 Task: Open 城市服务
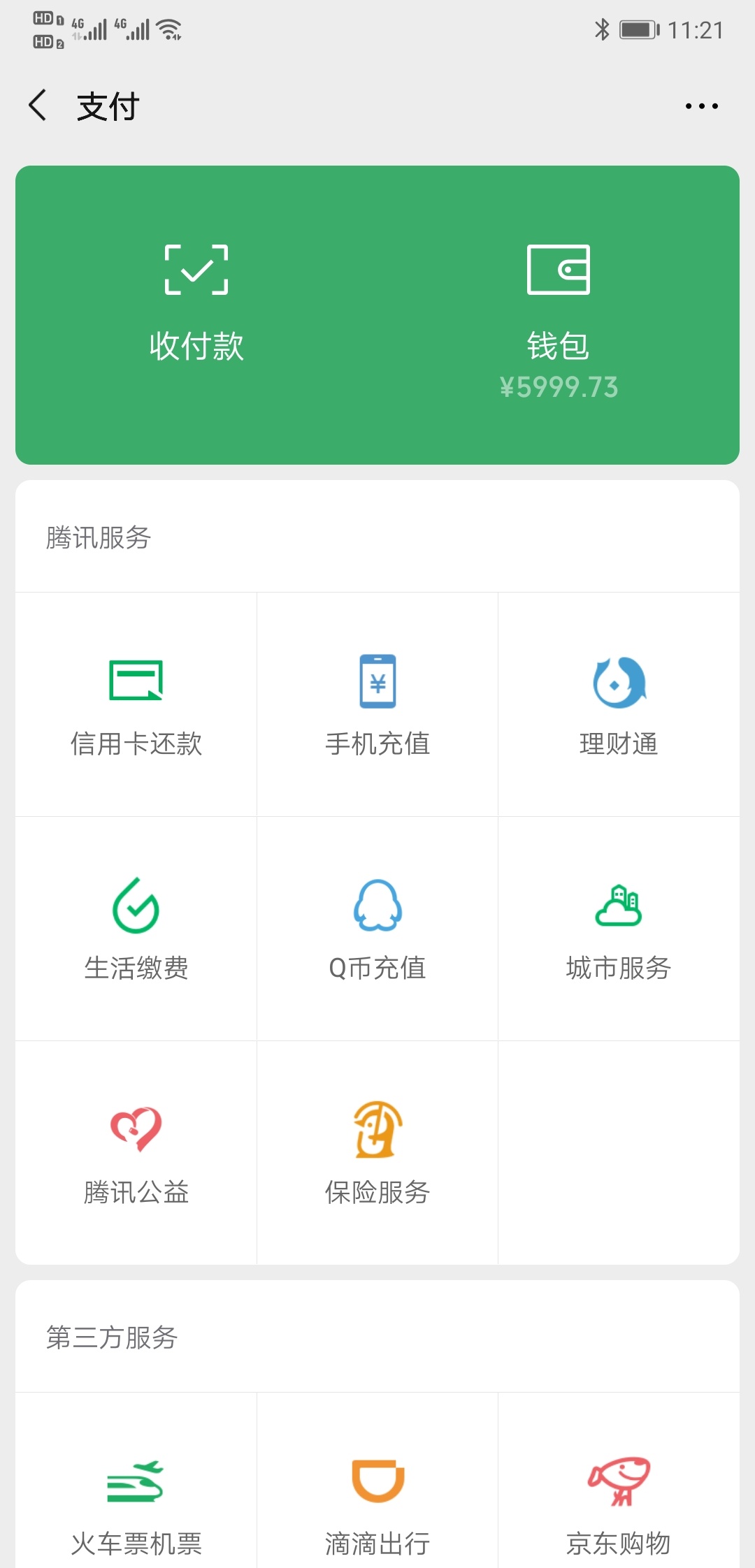tap(619, 929)
